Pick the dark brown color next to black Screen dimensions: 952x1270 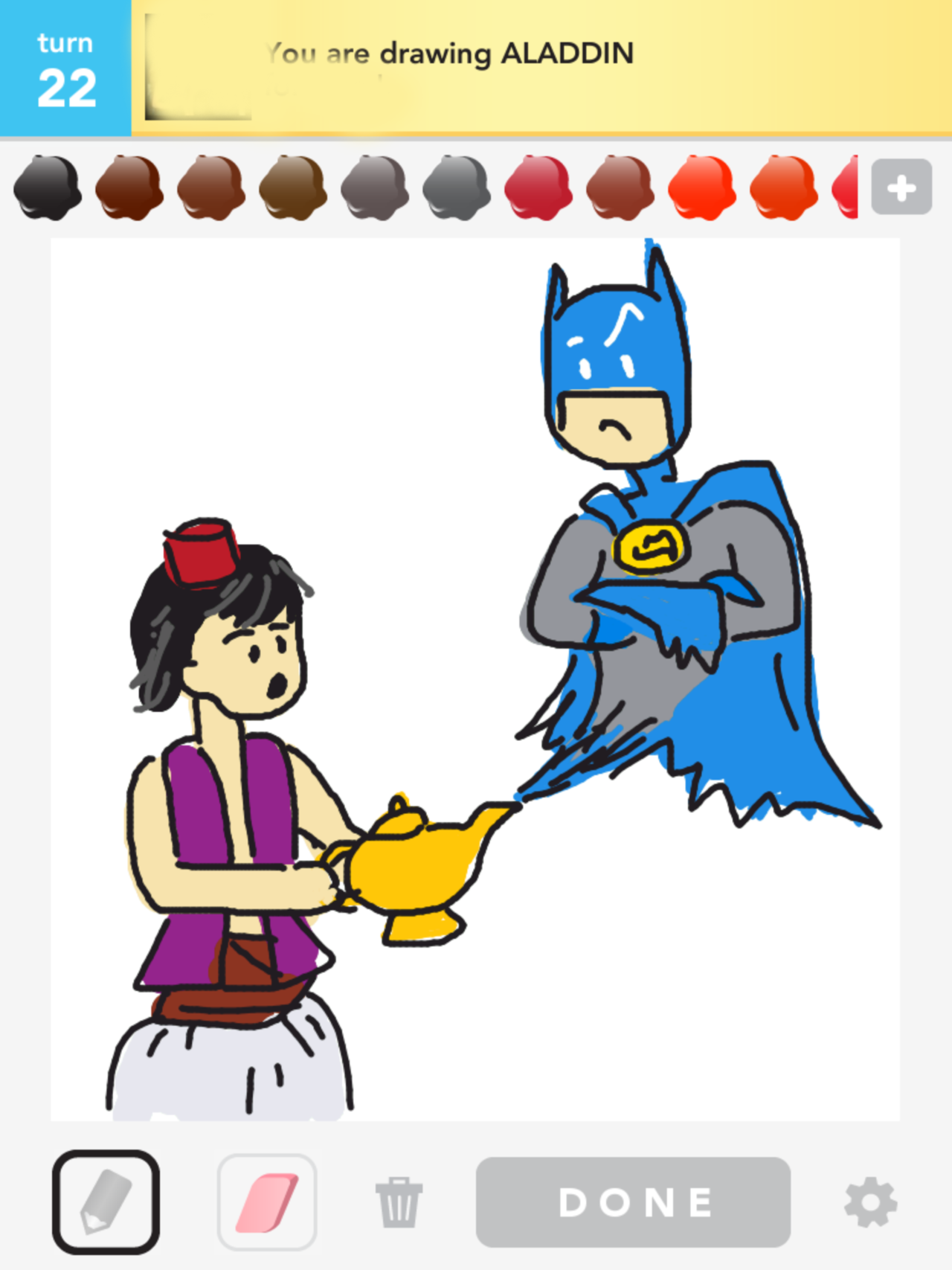click(x=129, y=187)
